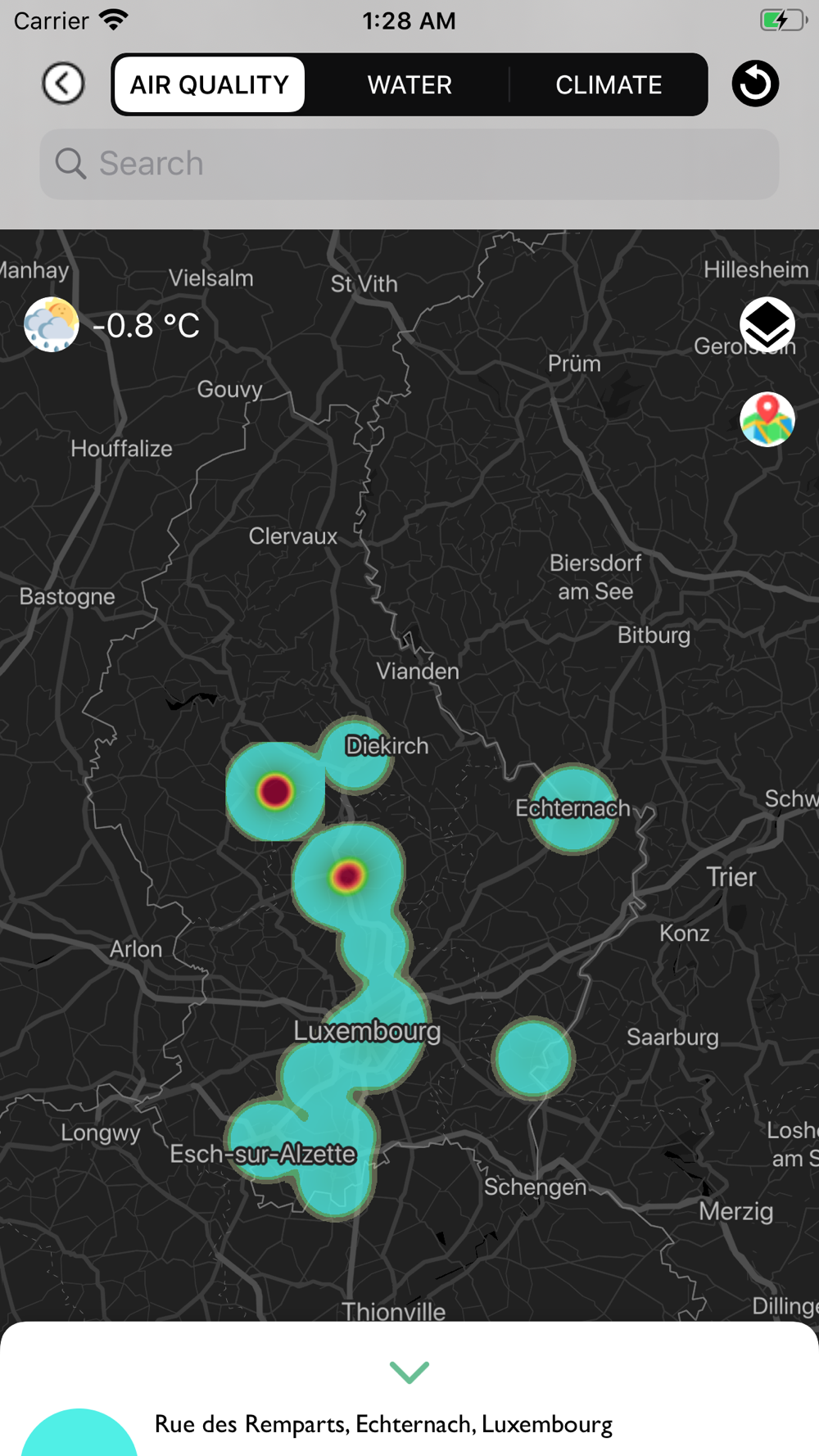
Task: Go back using the arrow button
Action: 63,84
